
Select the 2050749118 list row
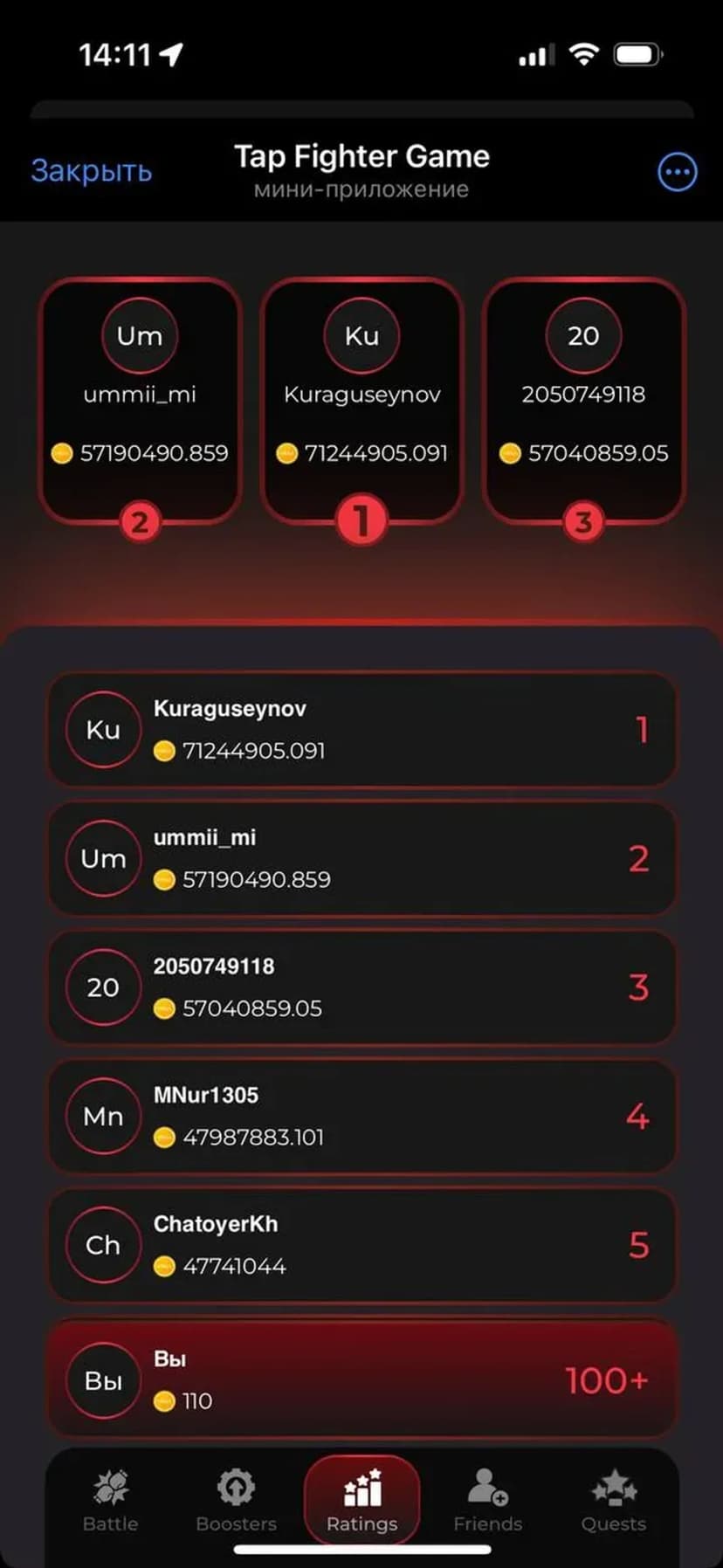(x=361, y=987)
